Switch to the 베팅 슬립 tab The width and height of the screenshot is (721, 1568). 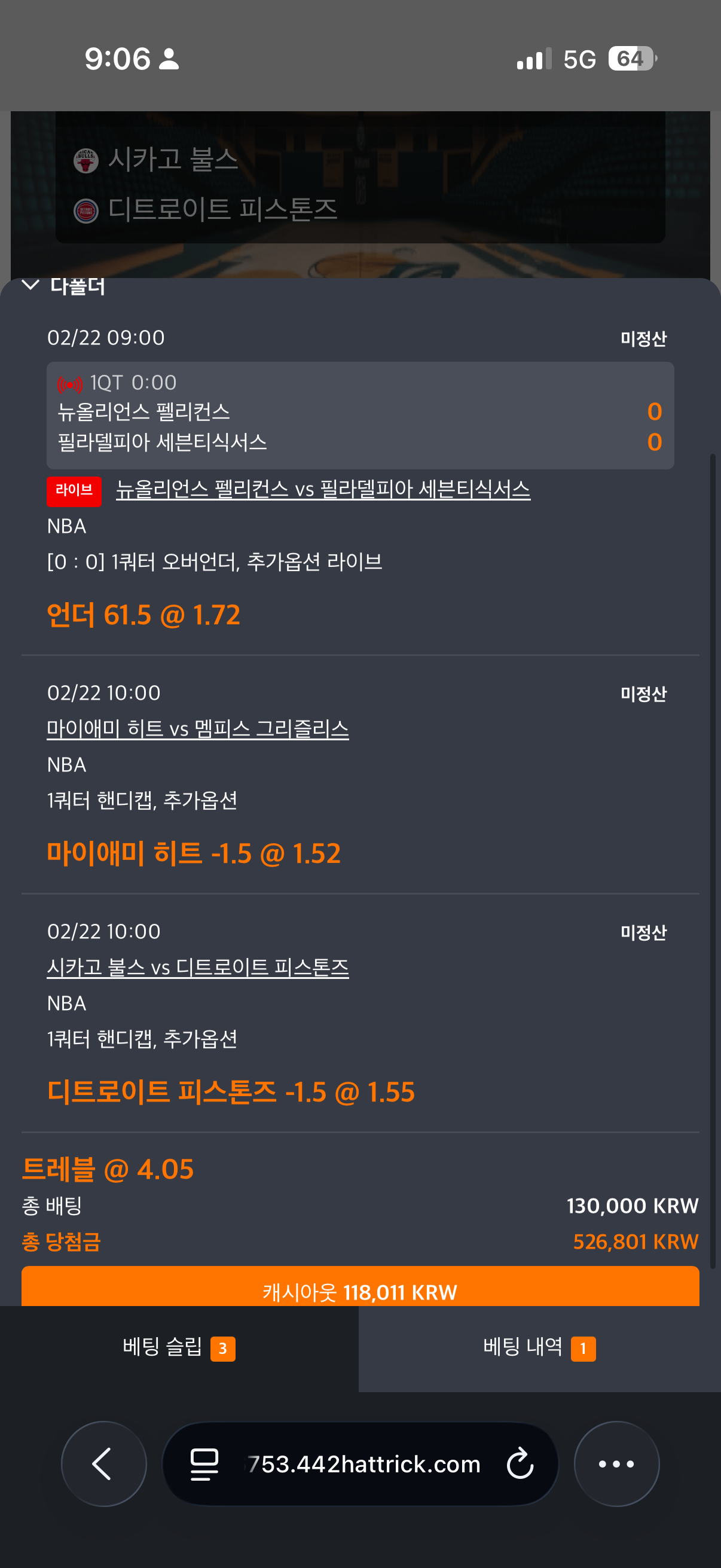click(179, 1348)
